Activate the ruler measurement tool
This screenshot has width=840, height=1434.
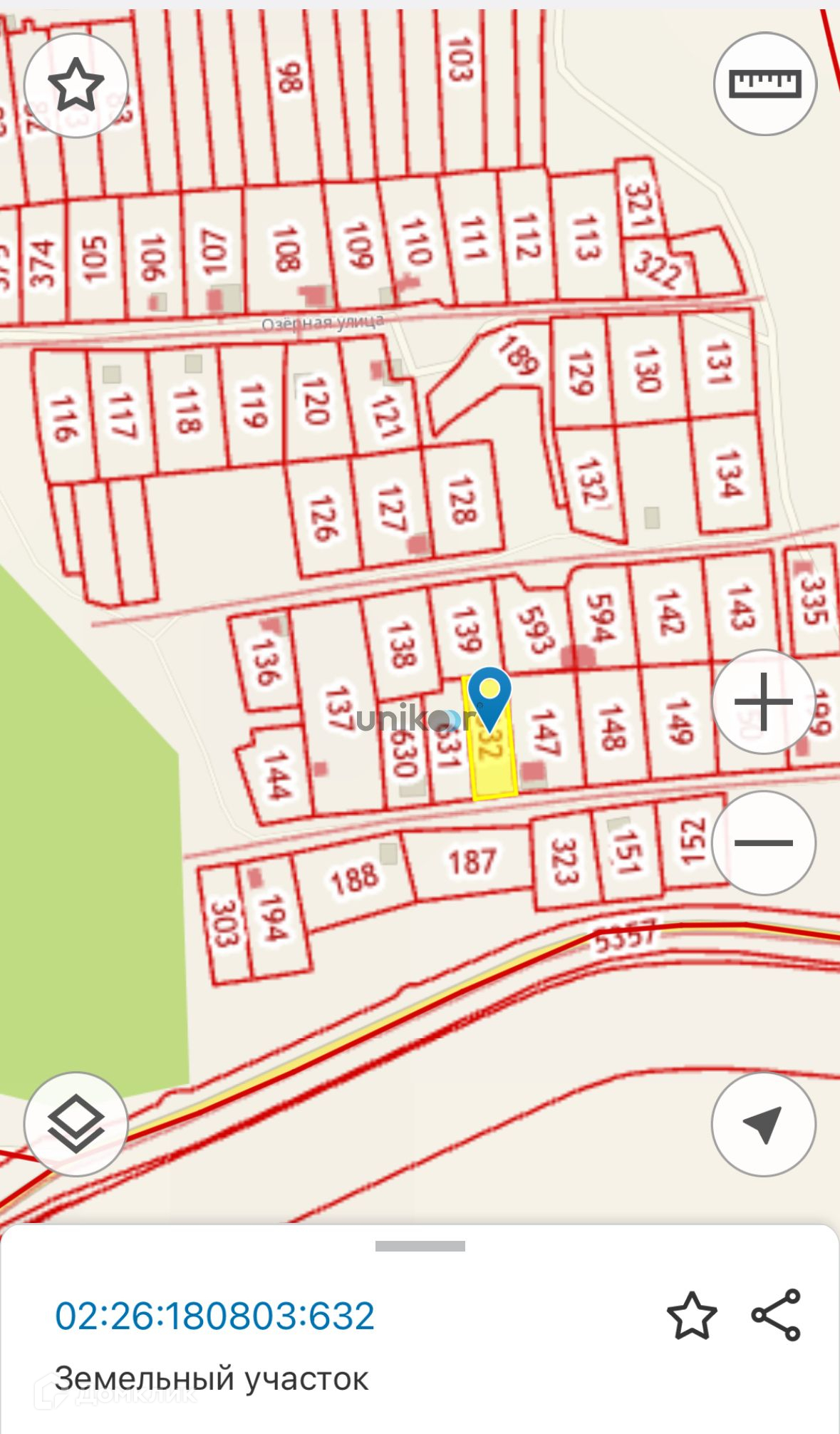(x=765, y=83)
